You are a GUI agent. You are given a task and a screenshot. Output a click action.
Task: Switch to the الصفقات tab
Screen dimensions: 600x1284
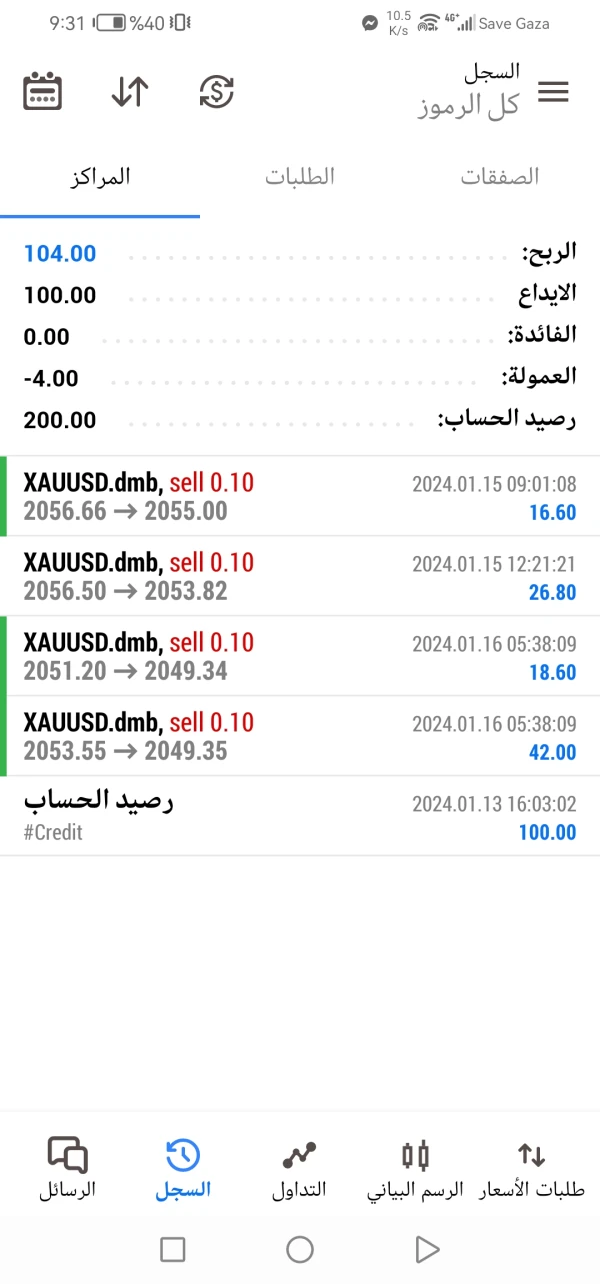click(x=499, y=177)
